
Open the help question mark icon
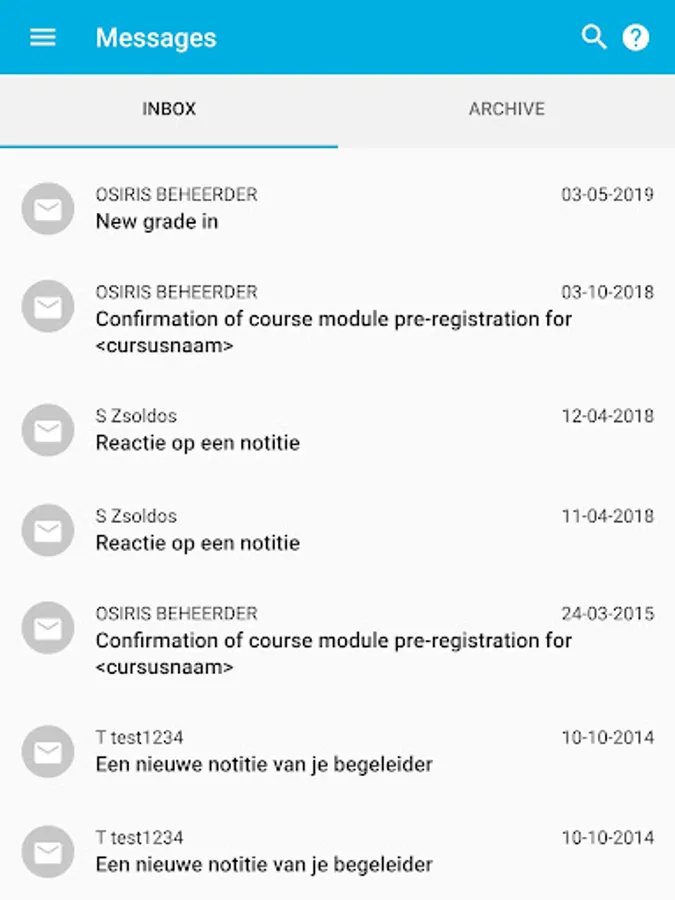(x=636, y=38)
